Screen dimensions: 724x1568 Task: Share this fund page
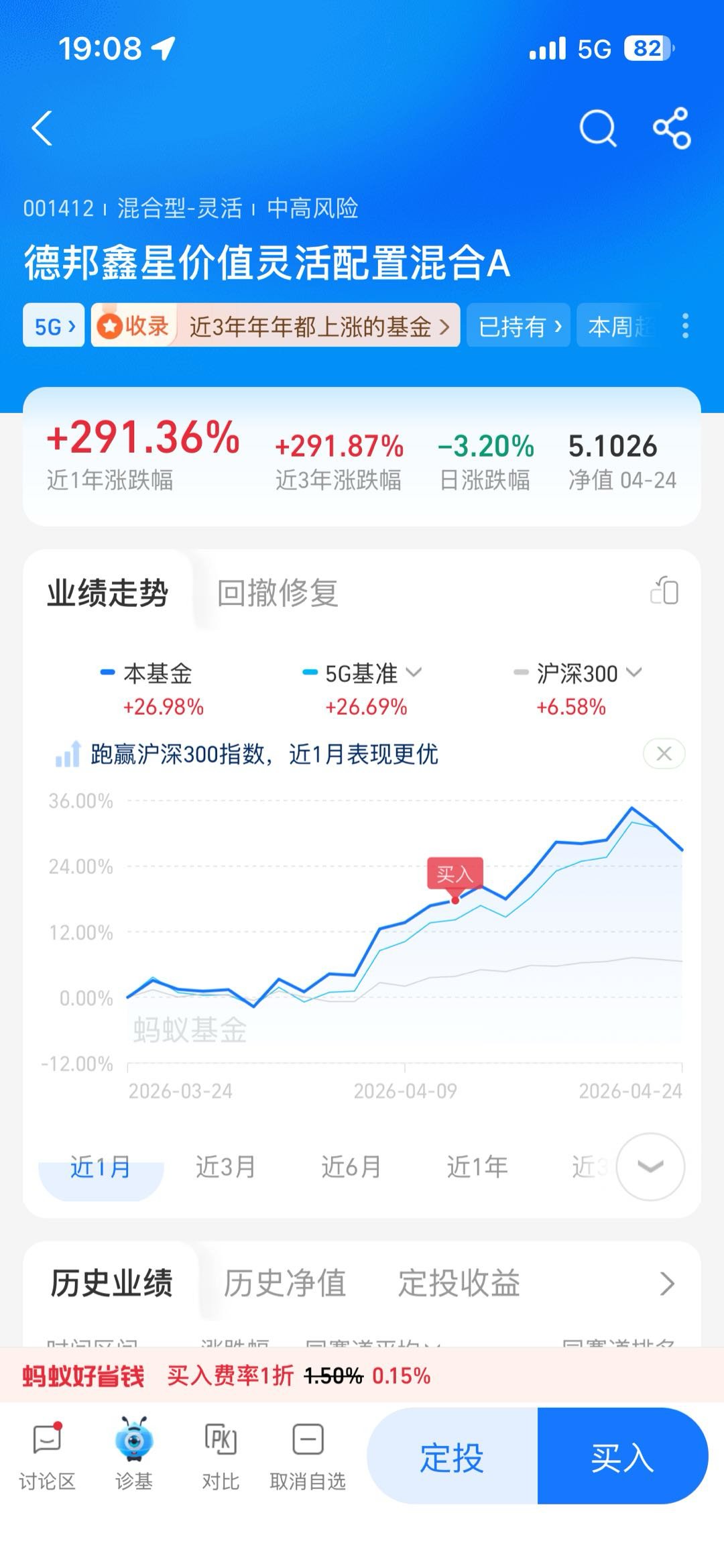pyautogui.click(x=672, y=127)
